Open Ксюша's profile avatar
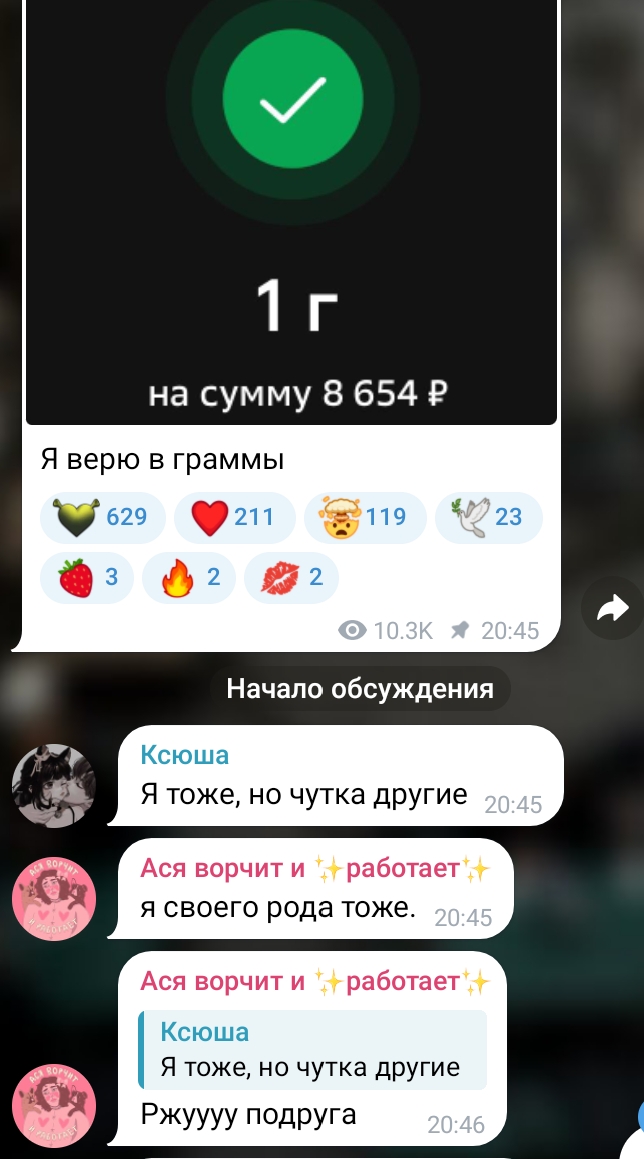This screenshot has height=1159, width=644. coord(54,785)
